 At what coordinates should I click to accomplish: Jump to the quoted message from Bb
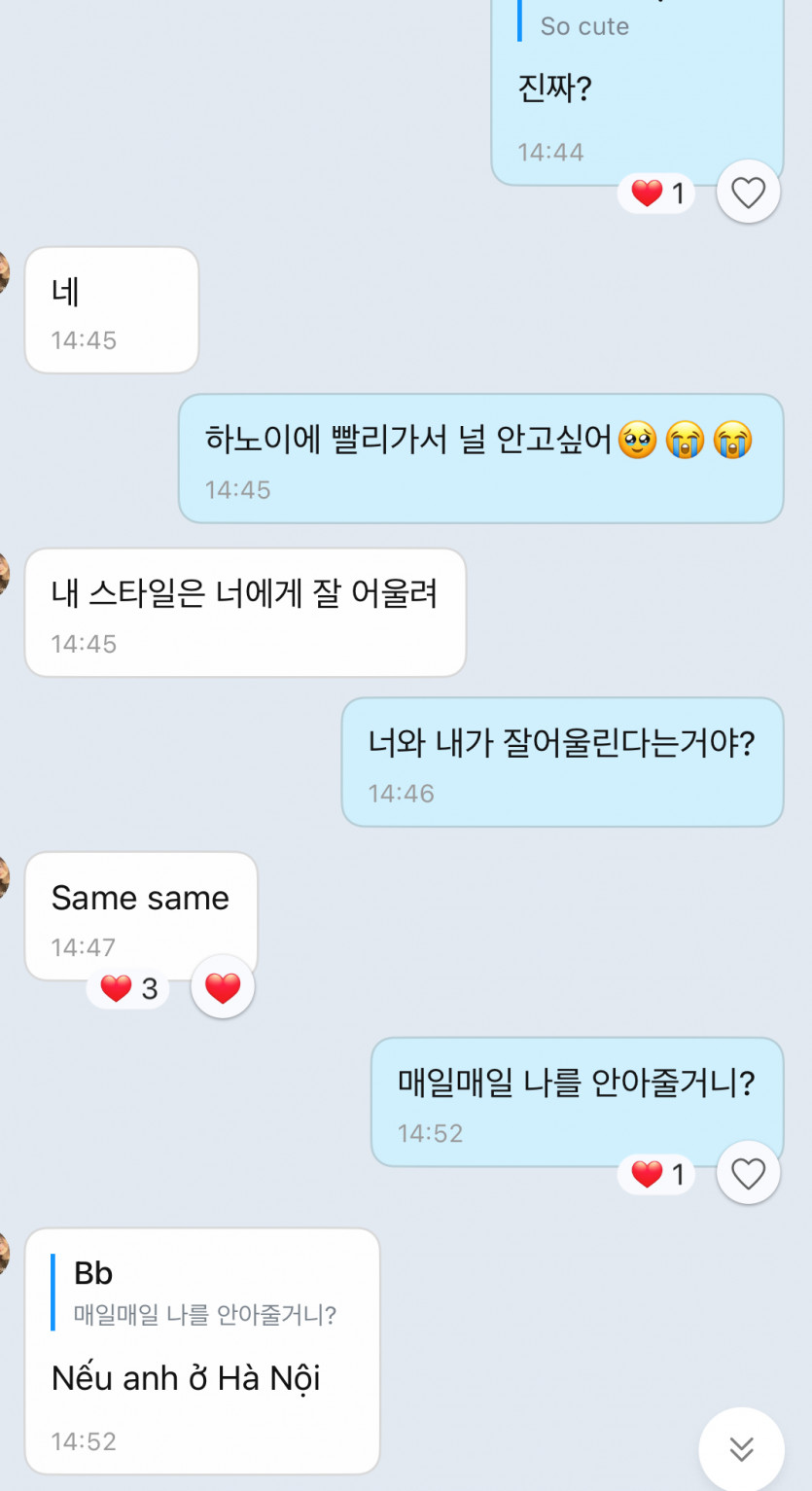tap(204, 1294)
